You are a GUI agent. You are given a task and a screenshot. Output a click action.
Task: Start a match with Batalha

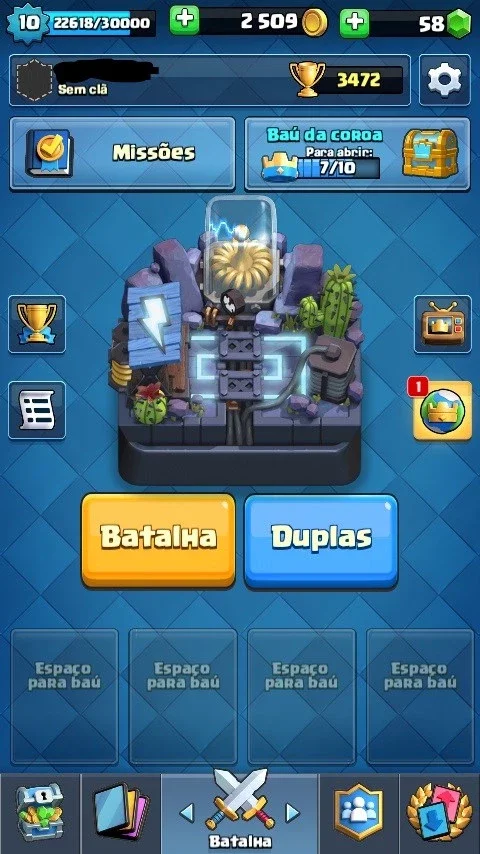158,540
